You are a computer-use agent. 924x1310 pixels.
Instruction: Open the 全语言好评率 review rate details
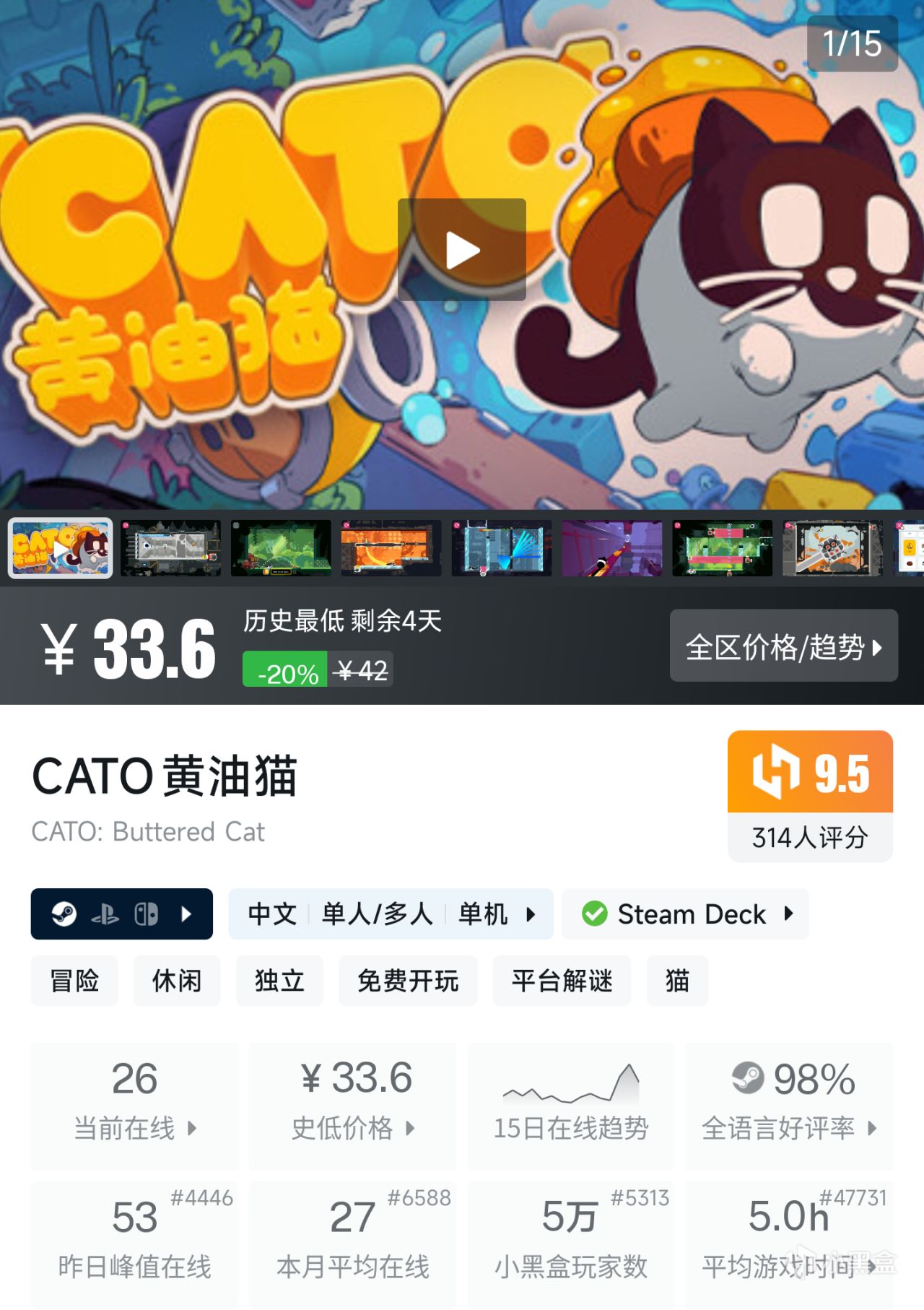pos(789,1105)
